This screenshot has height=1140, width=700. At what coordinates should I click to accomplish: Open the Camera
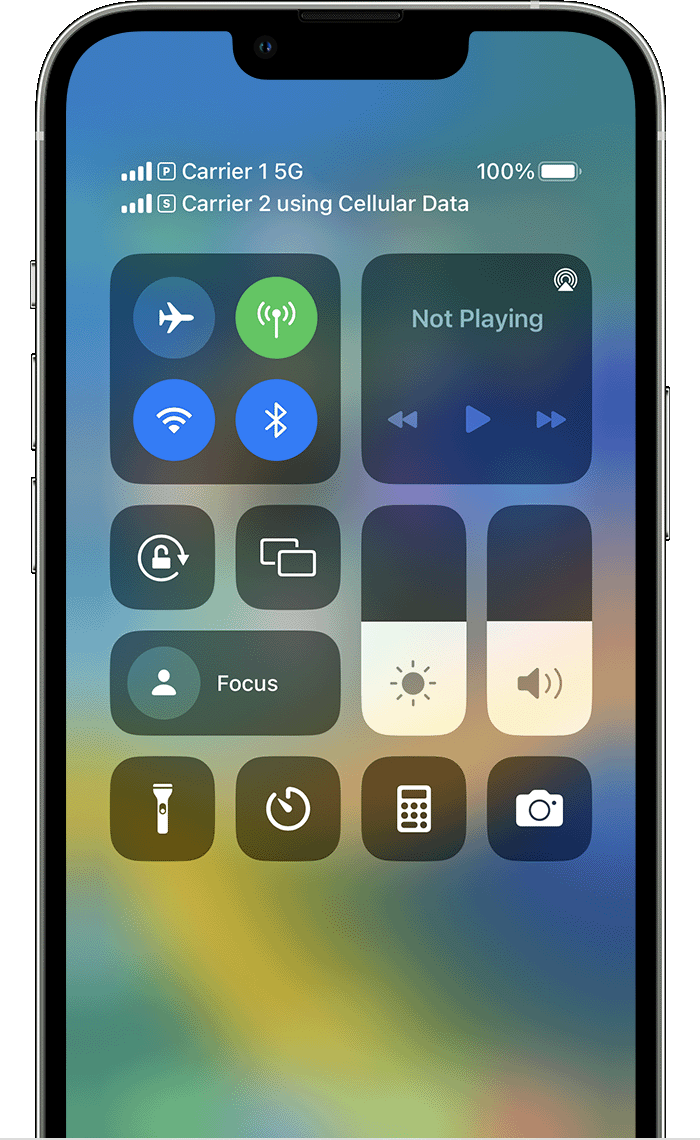click(539, 808)
